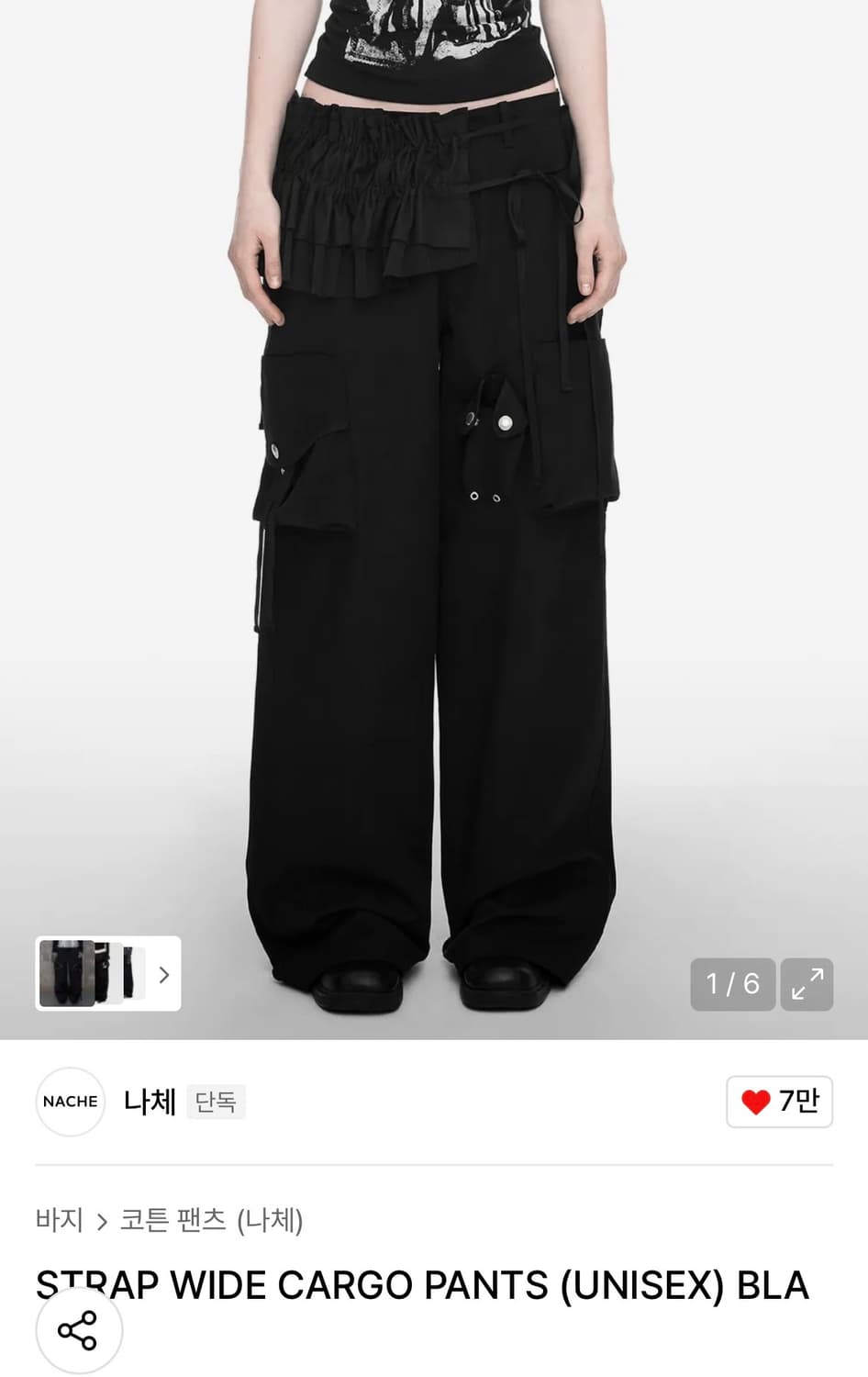
Task: Tap the chevron in the breadcrumb path
Action: [x=101, y=1222]
